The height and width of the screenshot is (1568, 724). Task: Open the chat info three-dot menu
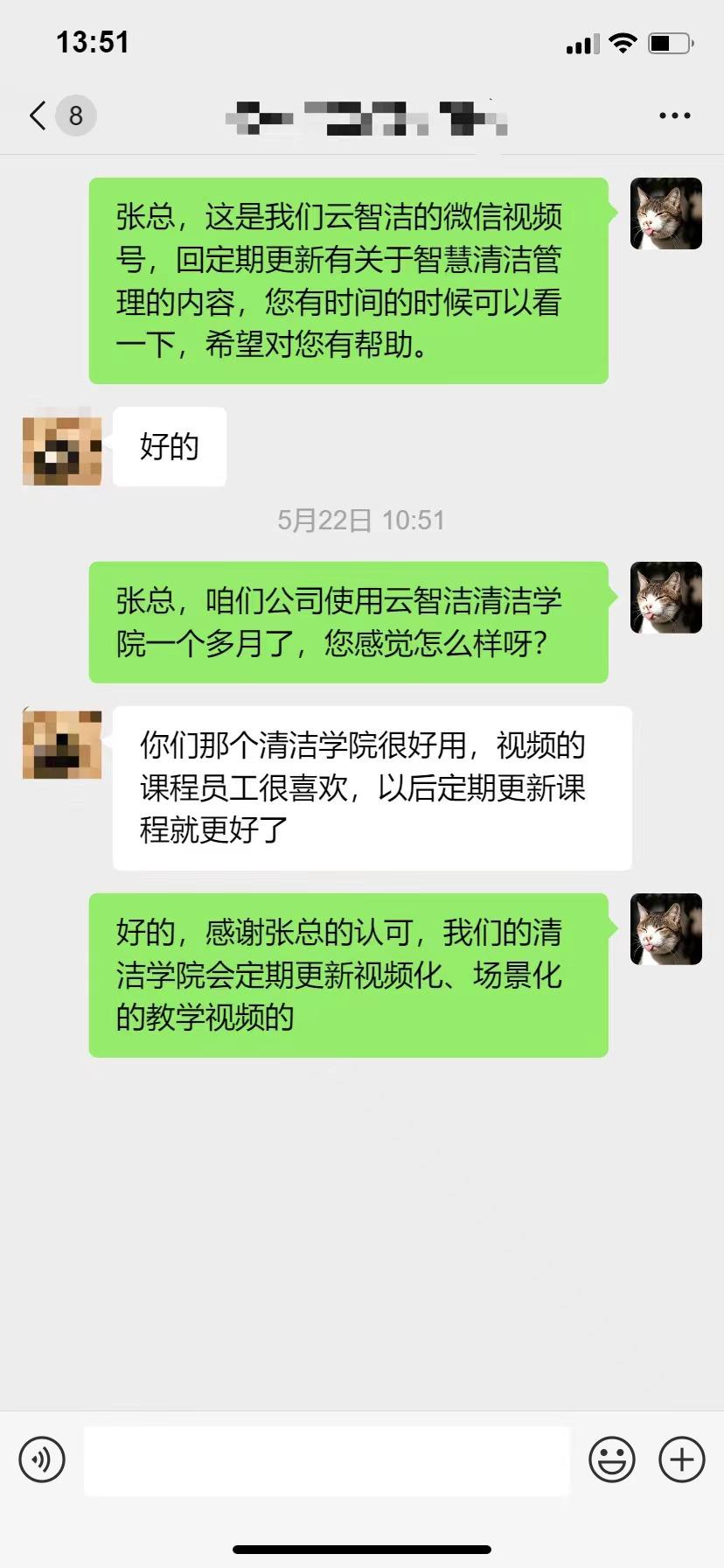pos(674,115)
